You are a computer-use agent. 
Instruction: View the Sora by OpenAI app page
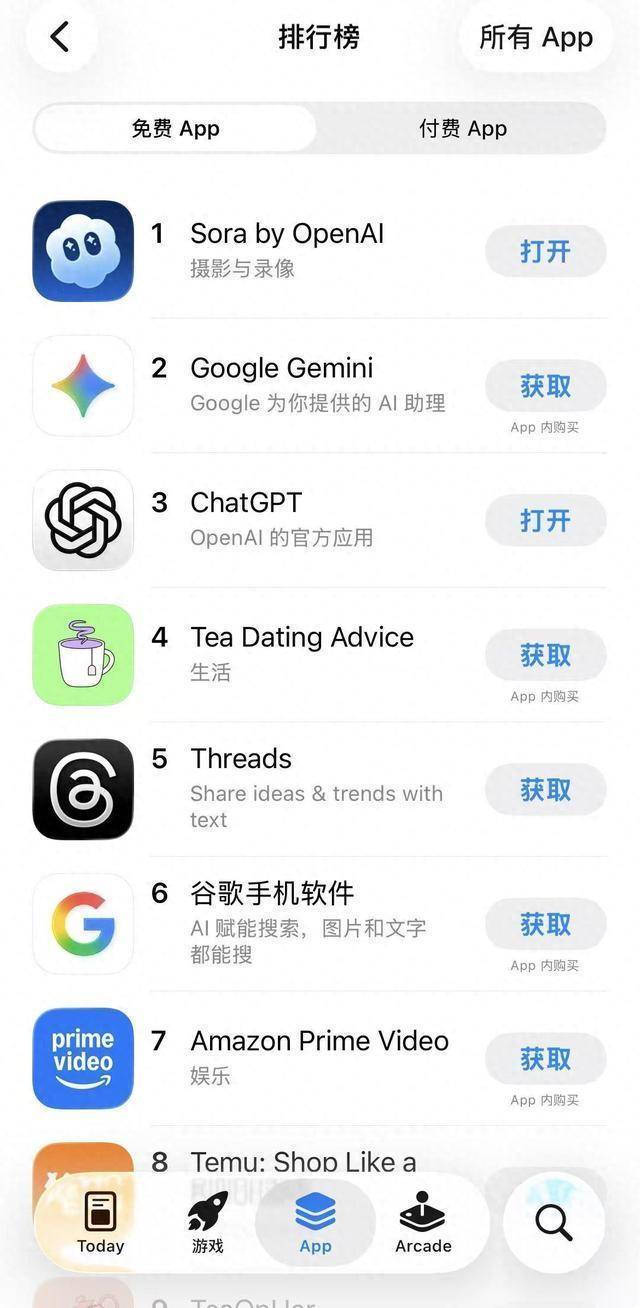coord(287,234)
